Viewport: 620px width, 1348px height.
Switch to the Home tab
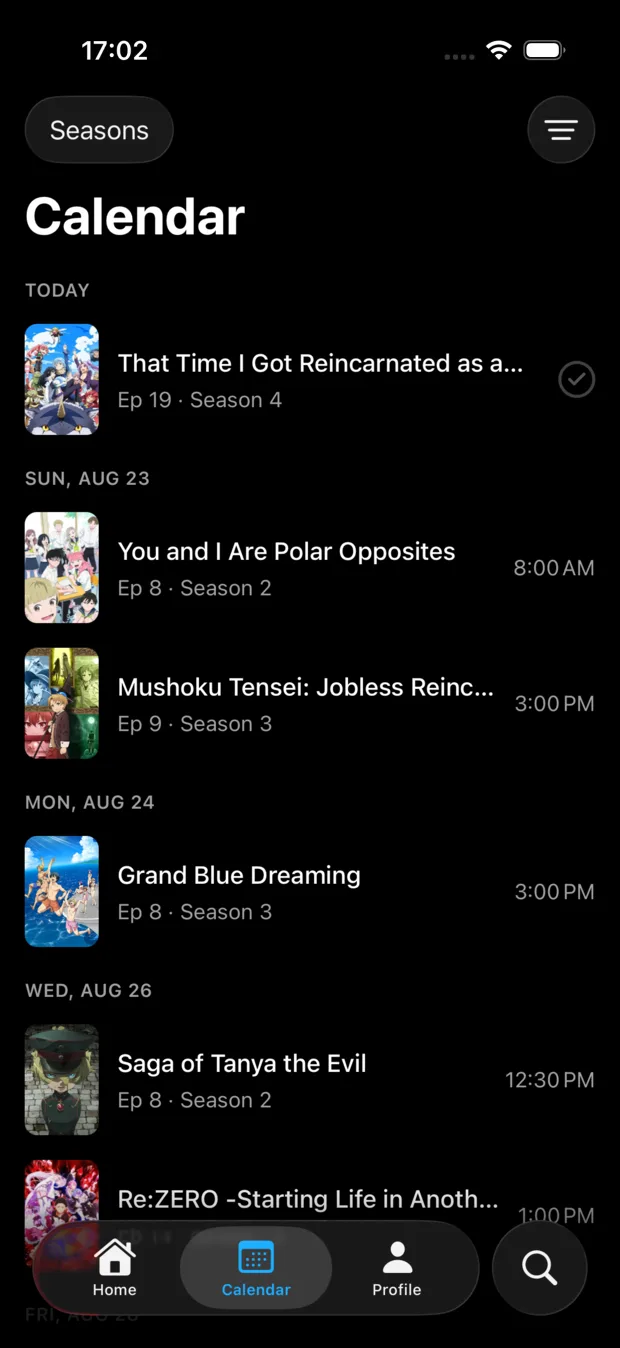click(115, 1268)
